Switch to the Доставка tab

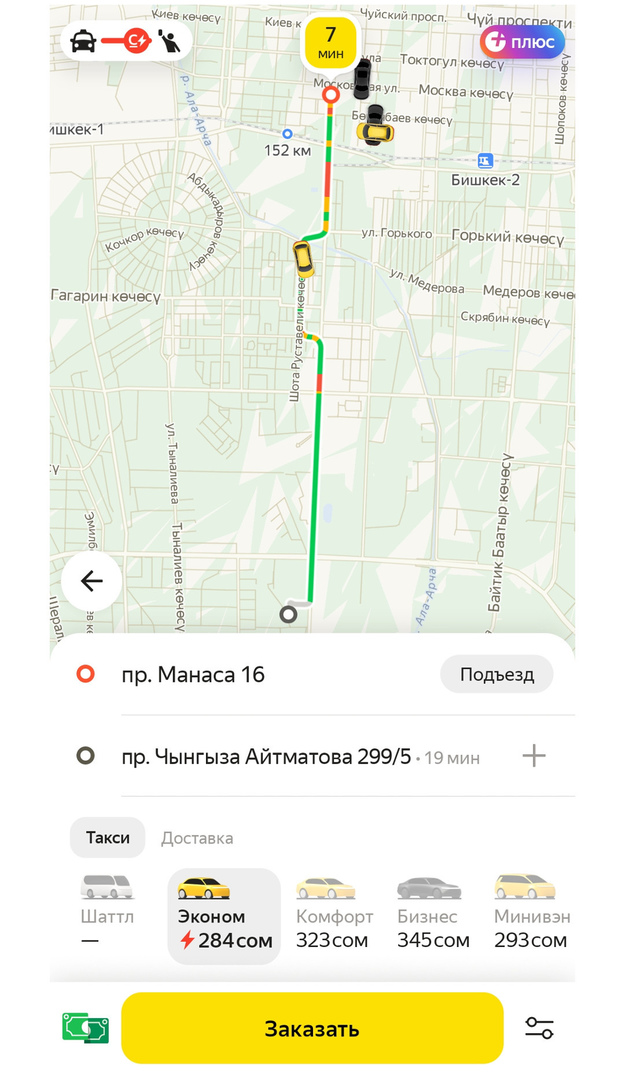(x=197, y=838)
